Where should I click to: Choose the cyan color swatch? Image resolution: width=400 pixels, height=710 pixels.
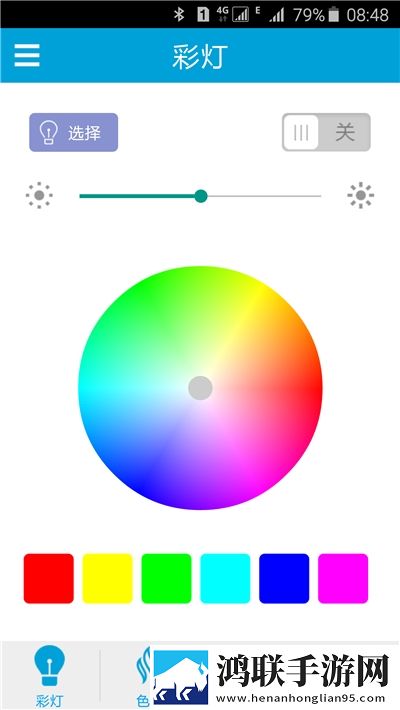coord(225,578)
